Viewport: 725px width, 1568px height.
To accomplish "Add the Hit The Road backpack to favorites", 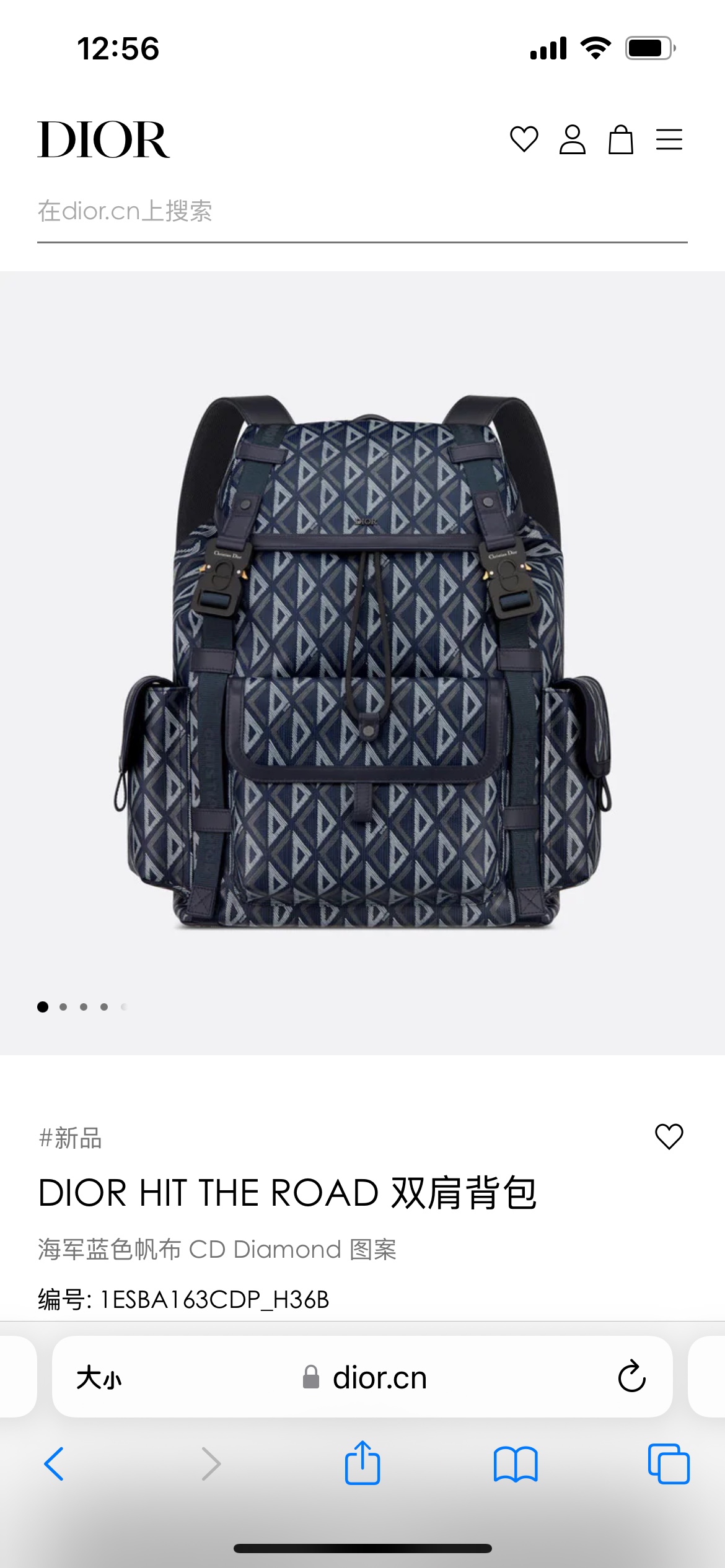I will coord(669,1137).
